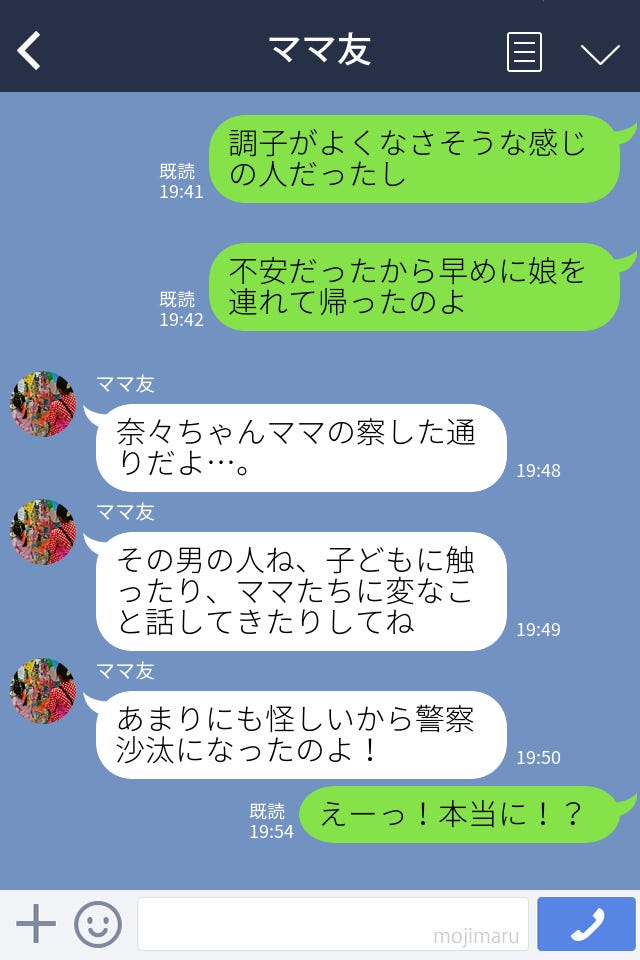Focus the message input field
Screen dimensions: 640x960
(332, 924)
